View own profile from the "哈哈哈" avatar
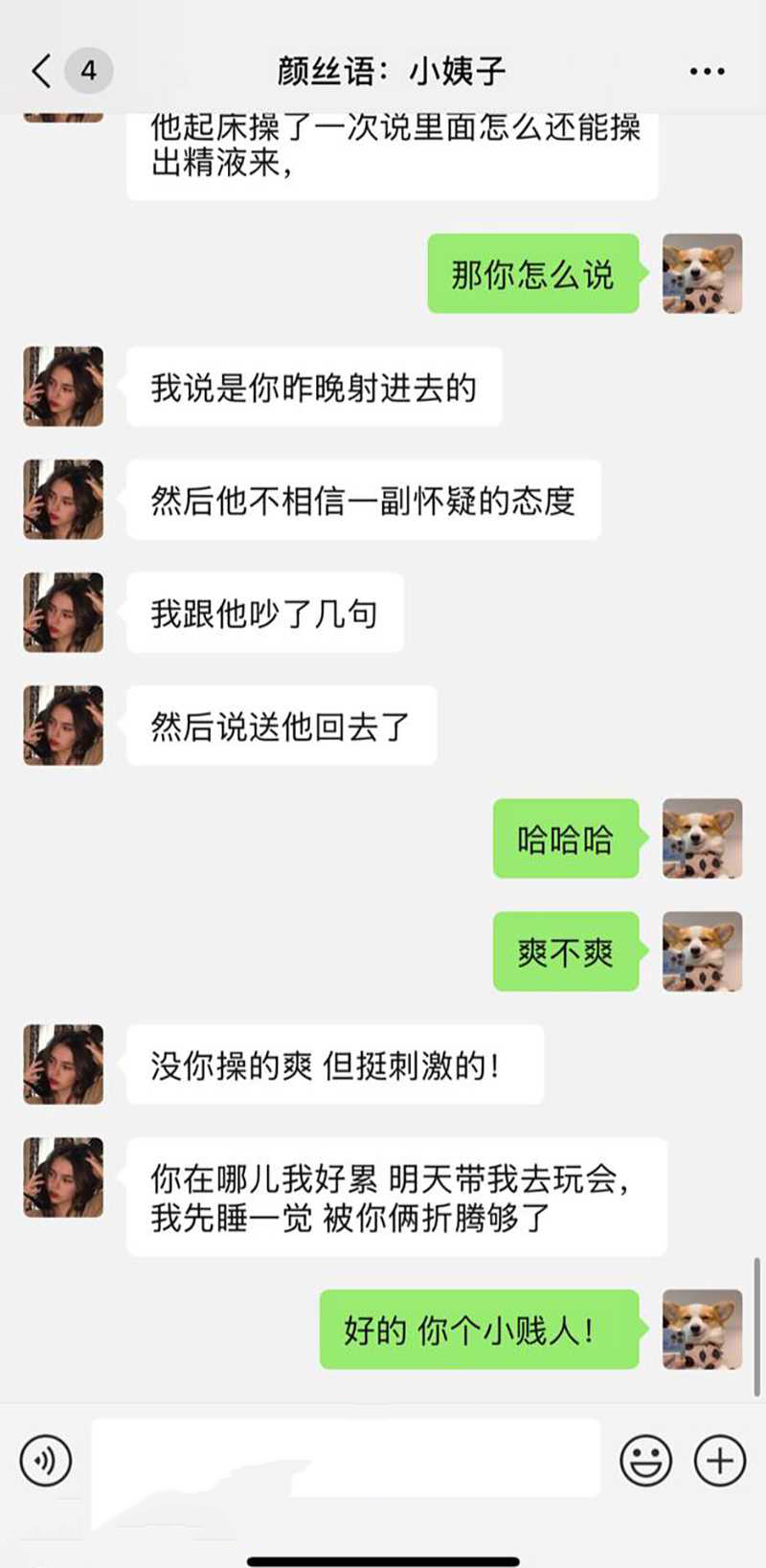 [x=702, y=839]
